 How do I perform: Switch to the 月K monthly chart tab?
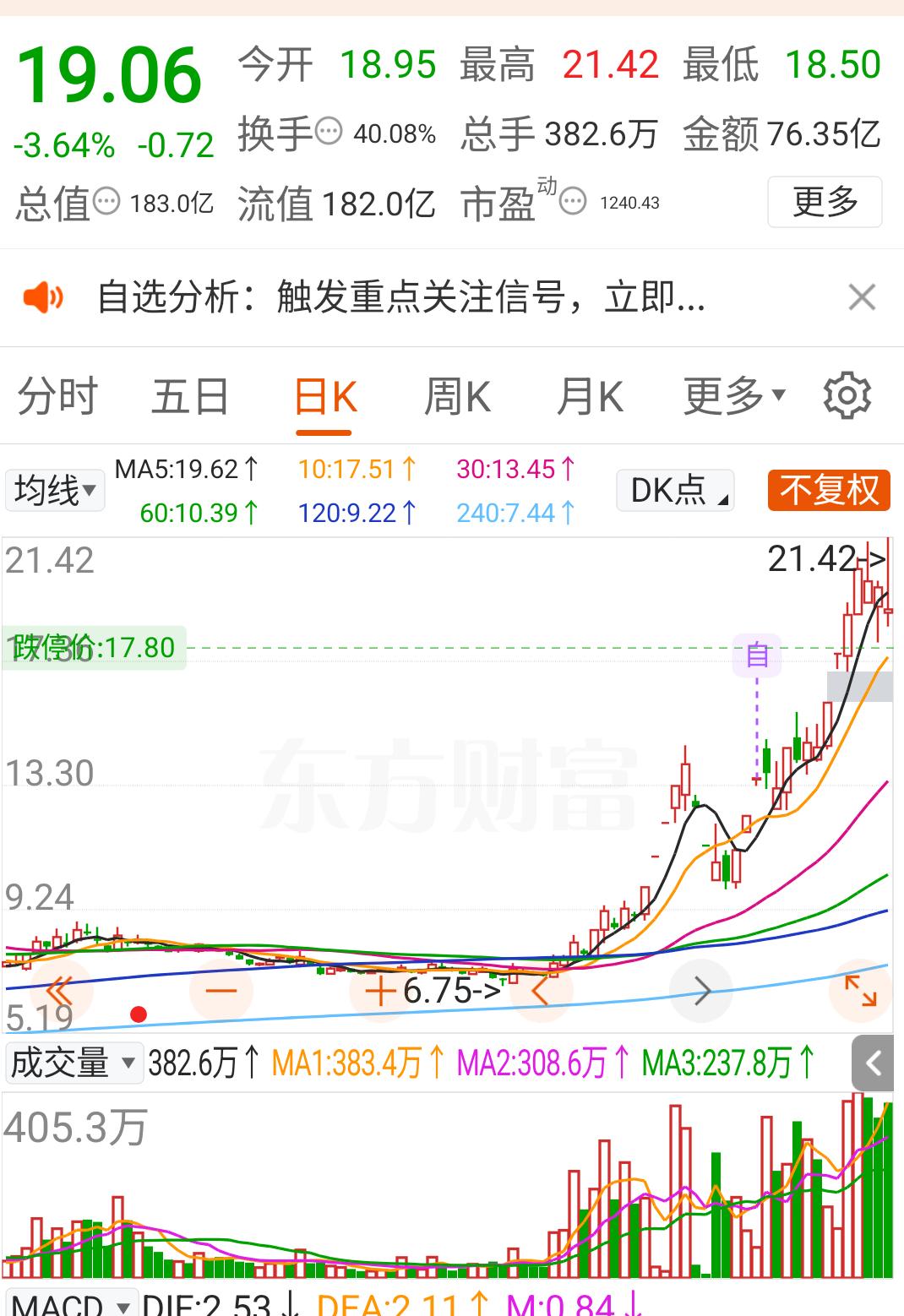pyautogui.click(x=590, y=395)
